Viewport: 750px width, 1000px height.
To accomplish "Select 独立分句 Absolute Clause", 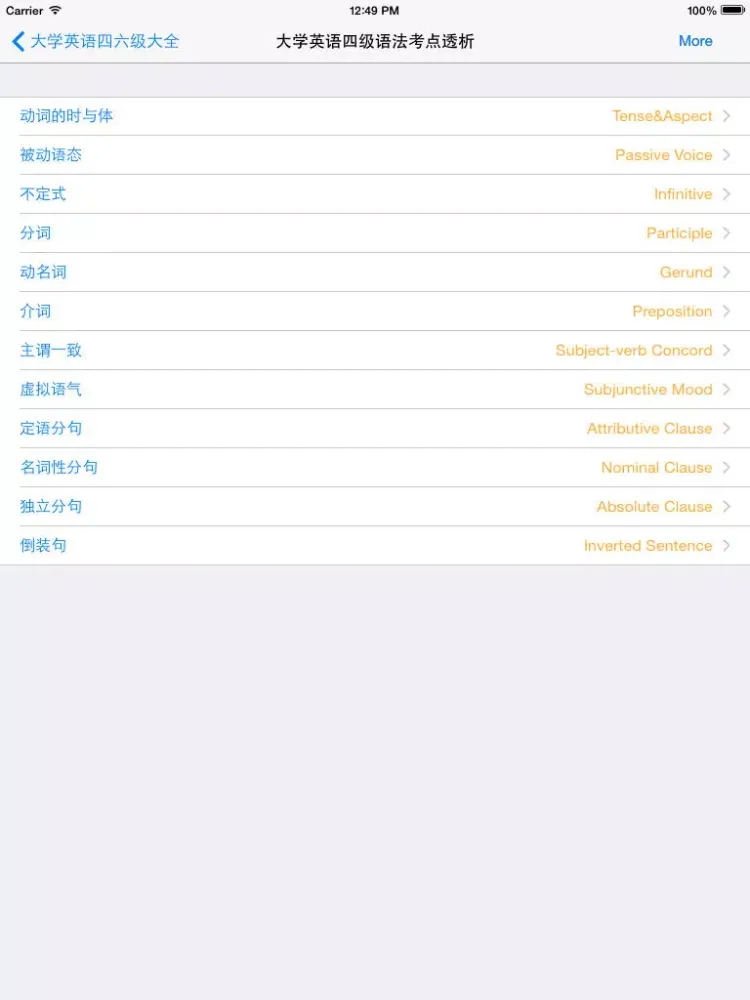I will point(375,506).
